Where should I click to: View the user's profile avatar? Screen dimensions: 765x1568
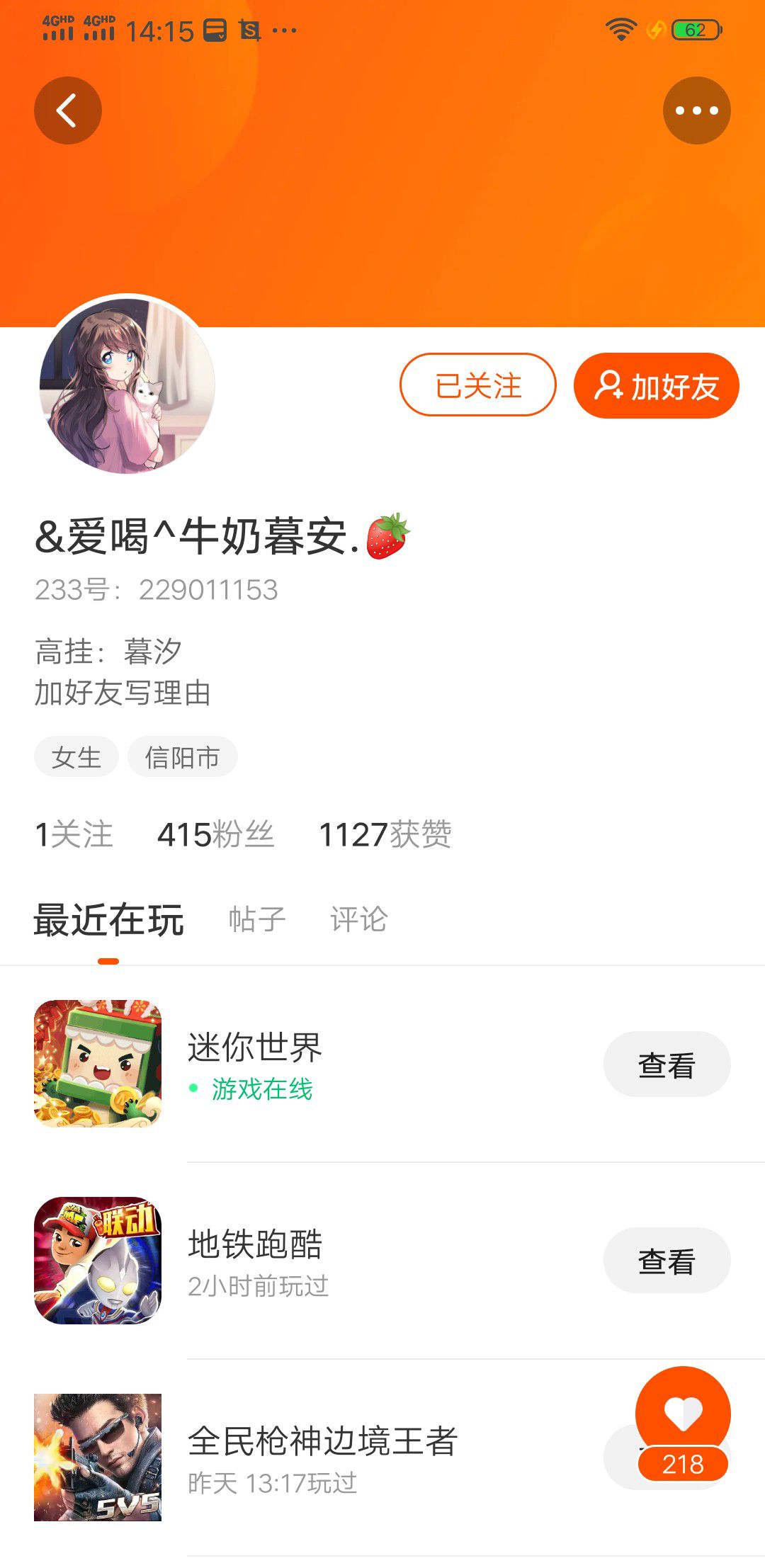tap(127, 384)
